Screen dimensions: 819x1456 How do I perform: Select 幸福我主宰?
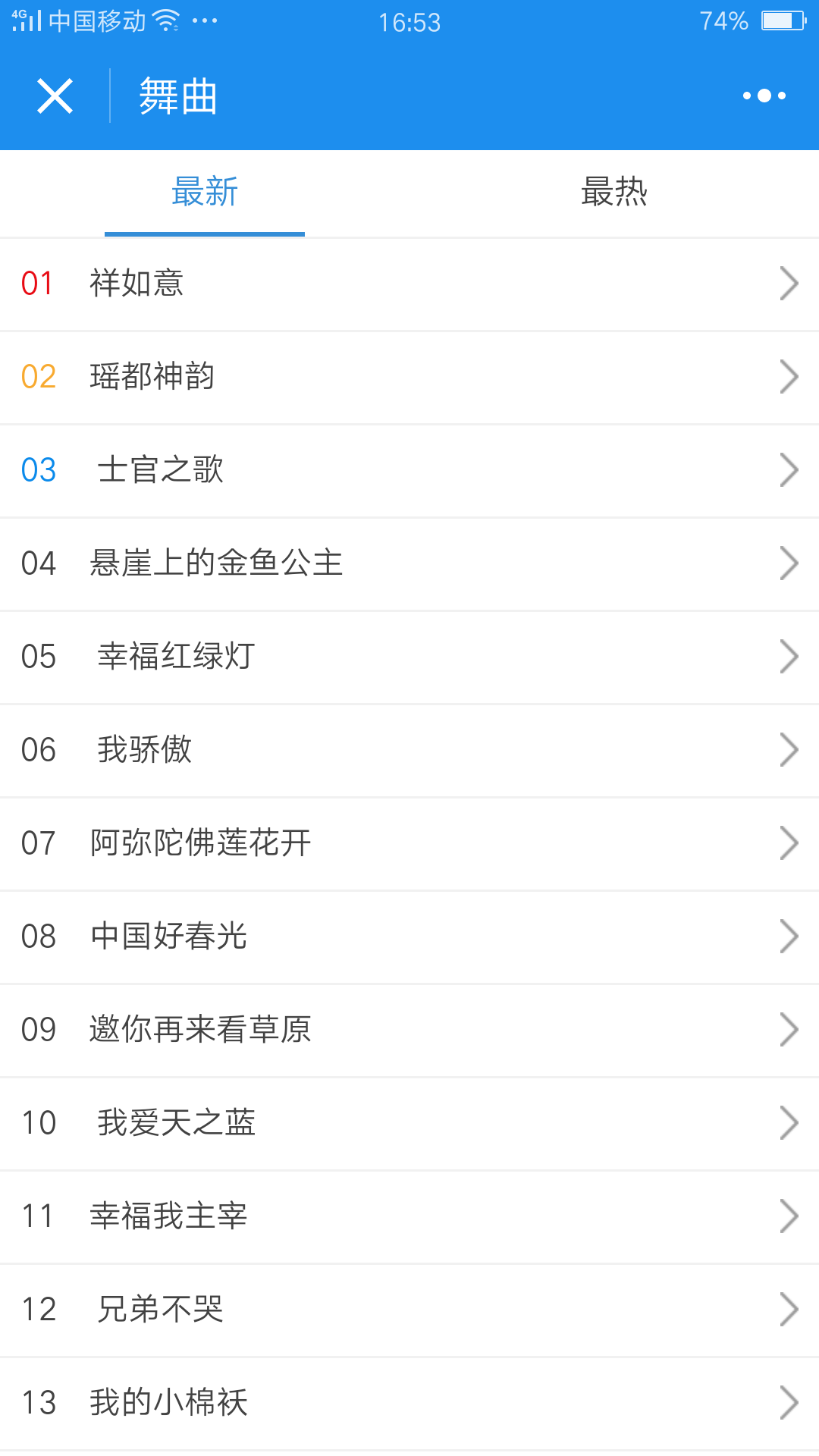[x=409, y=1216]
